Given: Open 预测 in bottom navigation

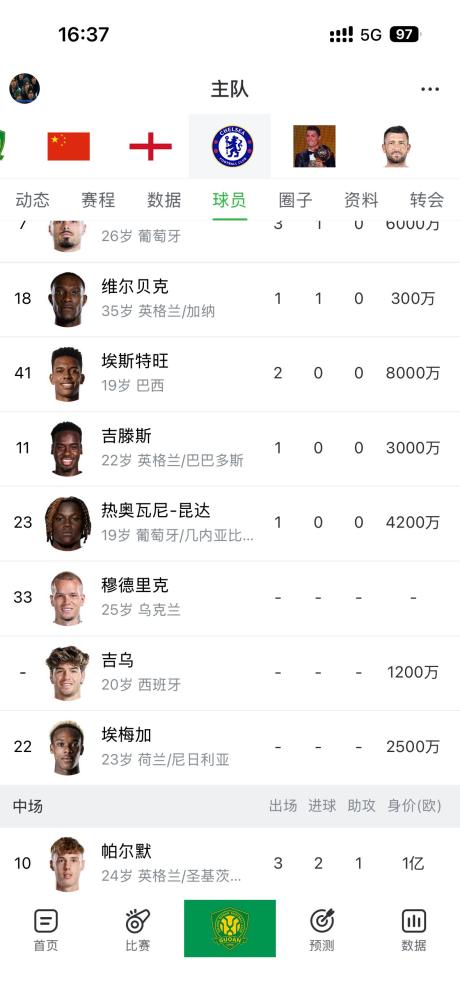Looking at the screenshot, I should coord(322,930).
